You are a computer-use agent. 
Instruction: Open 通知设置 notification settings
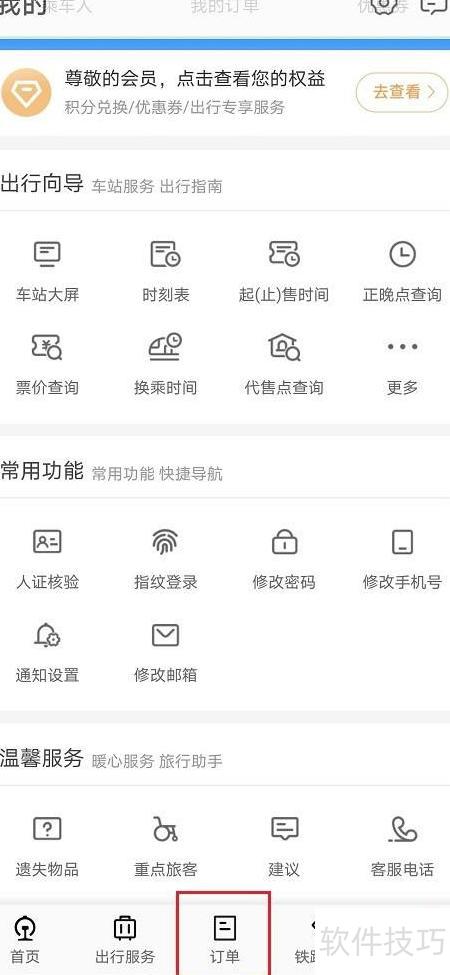tap(47, 652)
